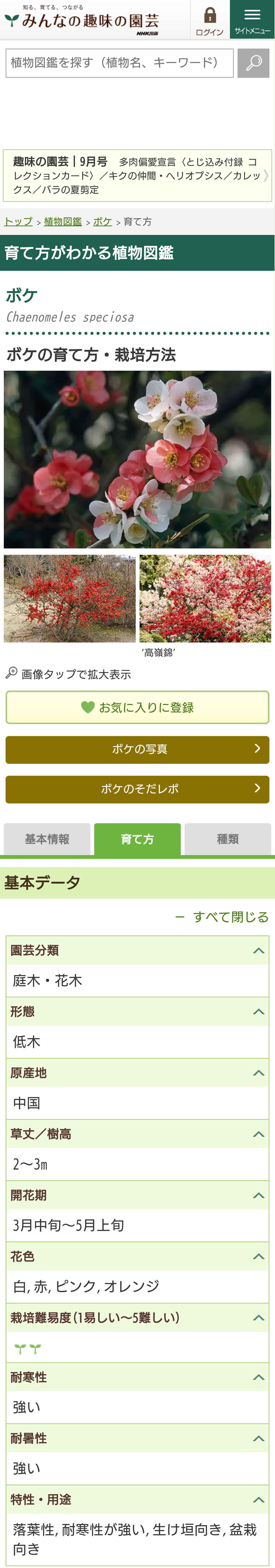Image resolution: width=275 pixels, height=1568 pixels.
Task: Collapse the 園芸分類 section
Action: (258, 951)
